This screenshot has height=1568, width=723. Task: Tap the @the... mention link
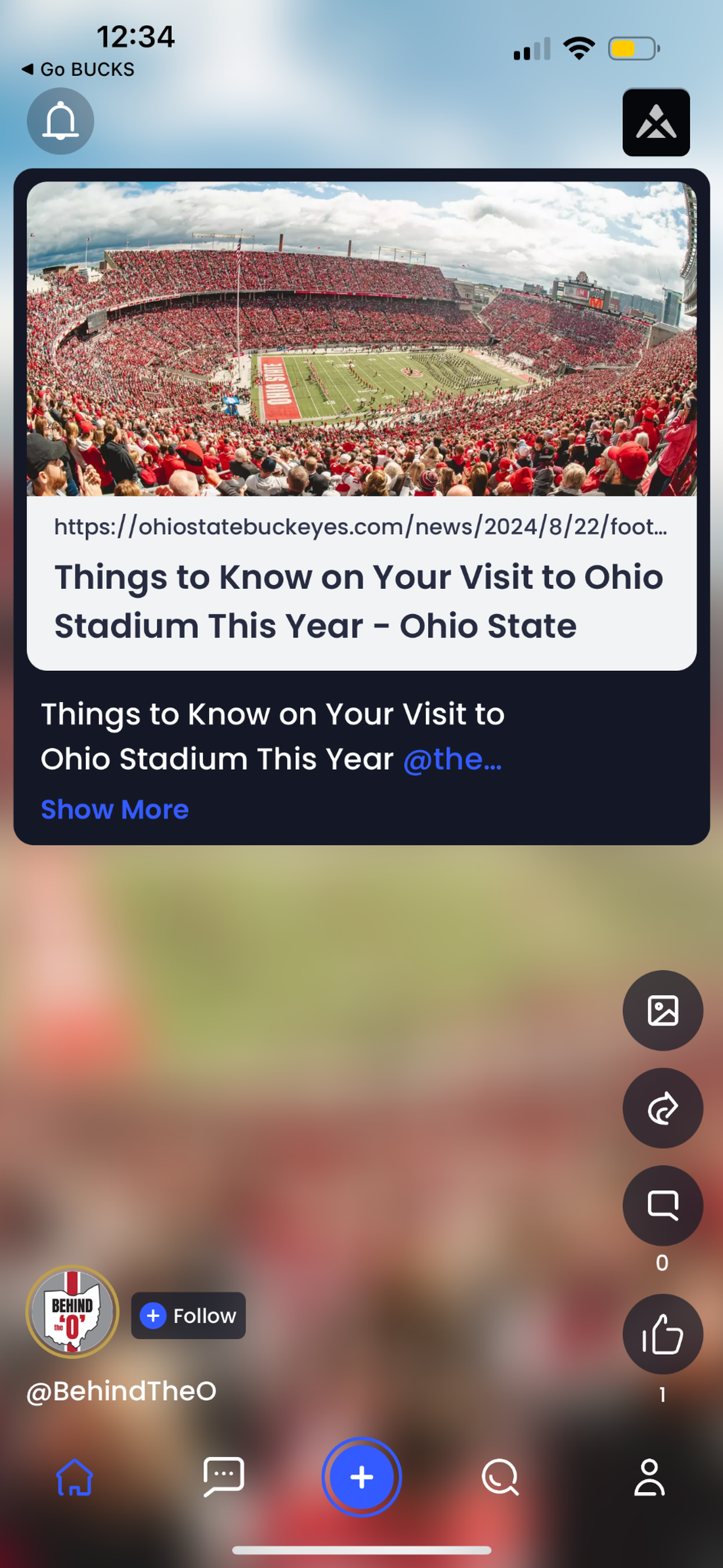click(453, 759)
